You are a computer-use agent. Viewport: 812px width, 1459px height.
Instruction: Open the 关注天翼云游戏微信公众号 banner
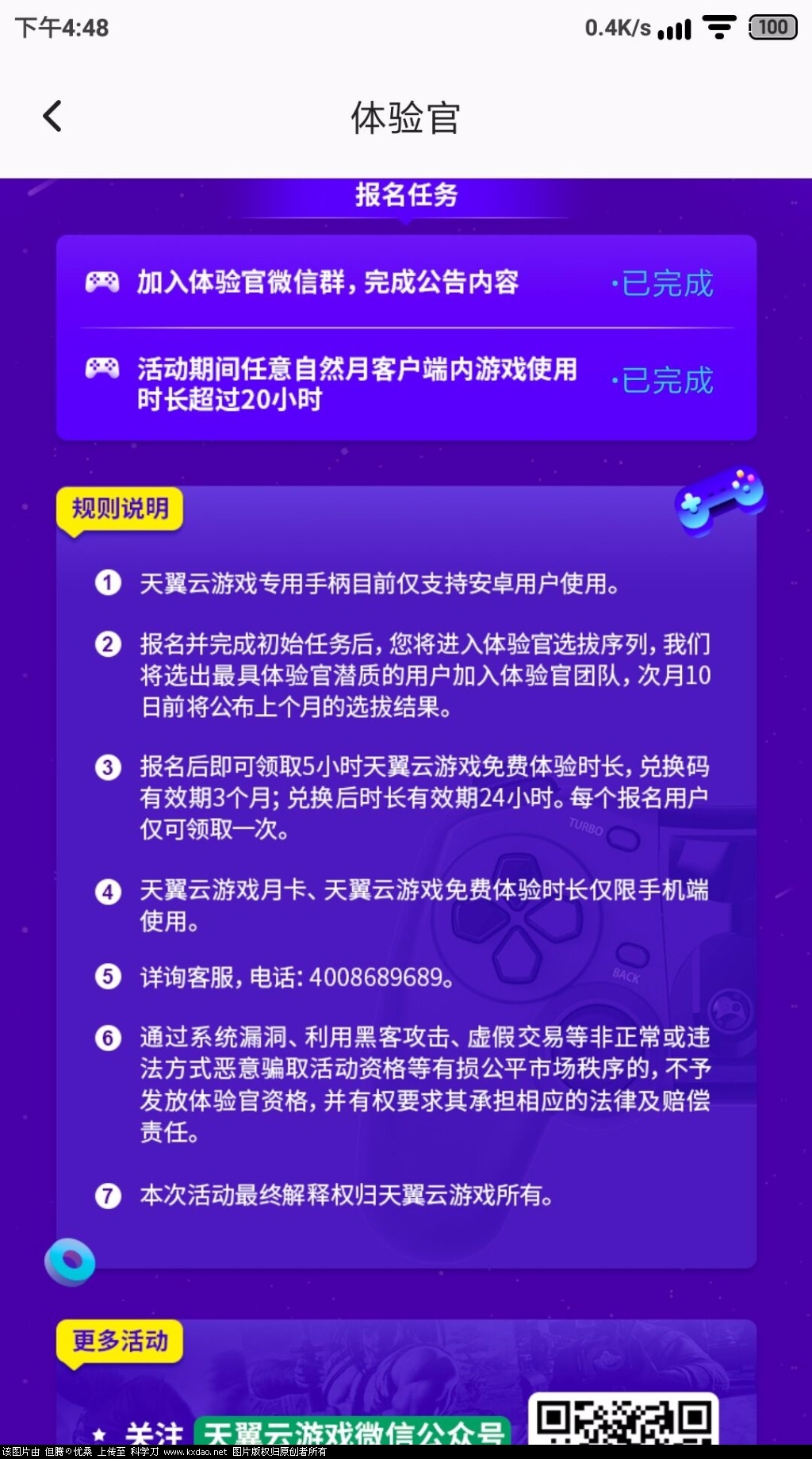pyautogui.click(x=353, y=1430)
